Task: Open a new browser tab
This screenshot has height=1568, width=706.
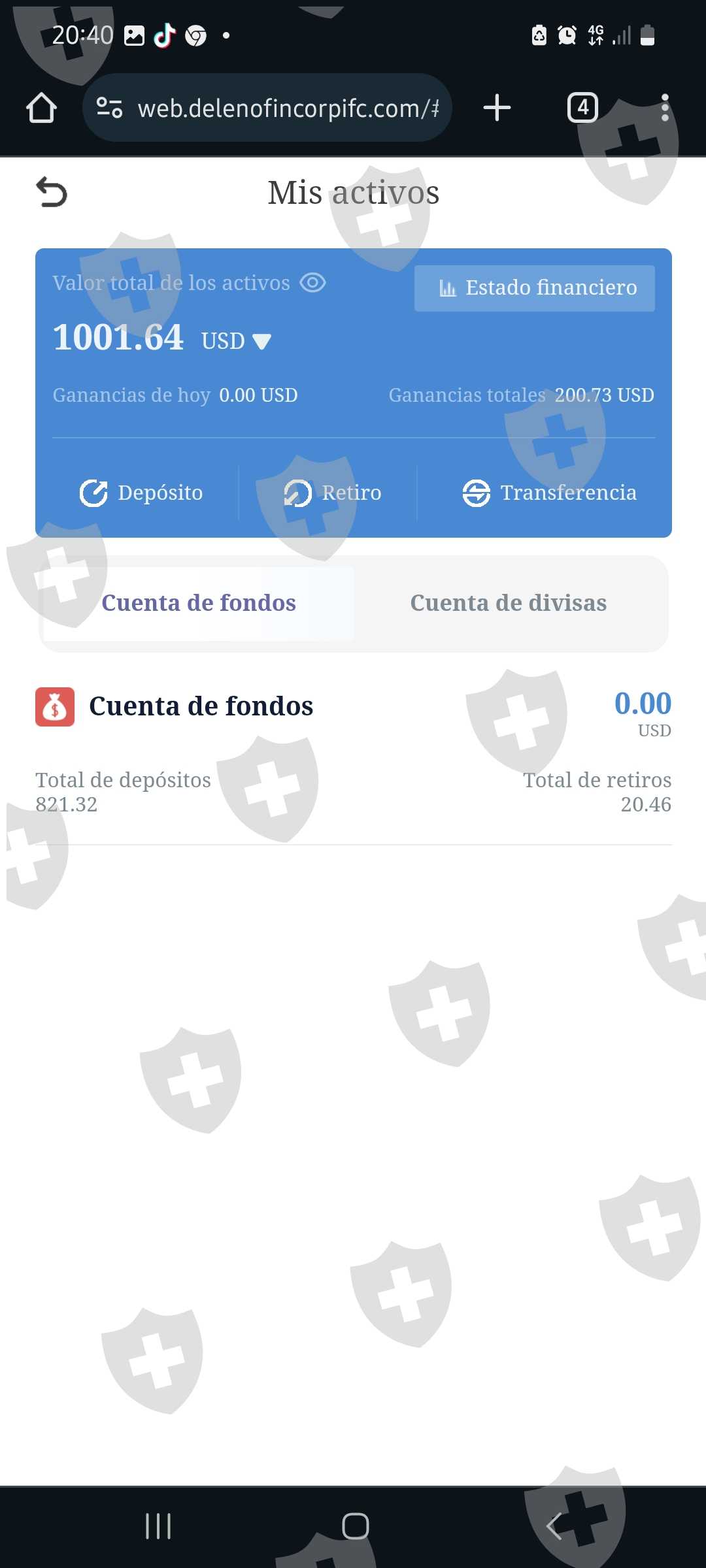Action: 497,108
